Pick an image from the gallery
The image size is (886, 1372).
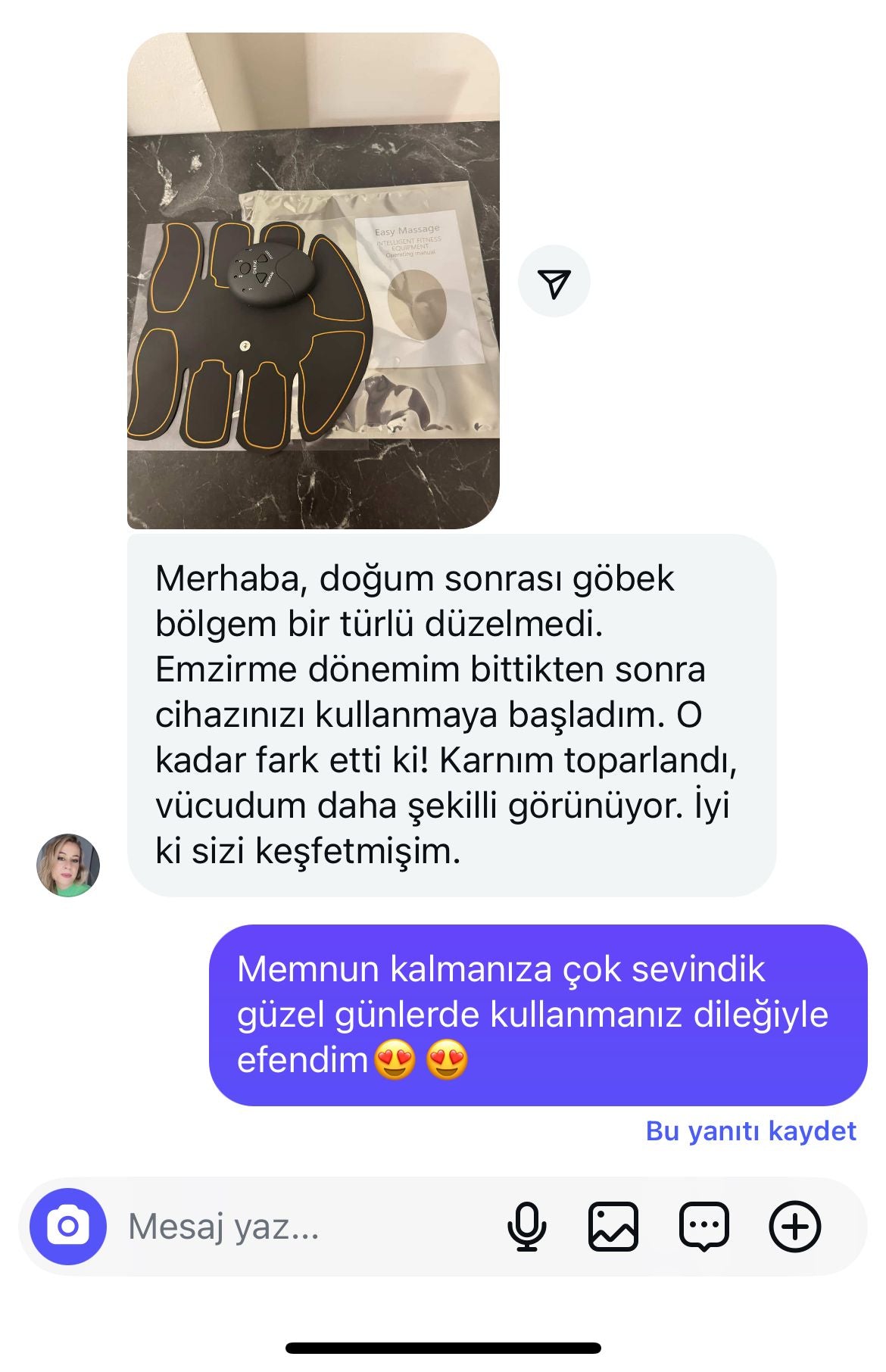(x=613, y=1227)
